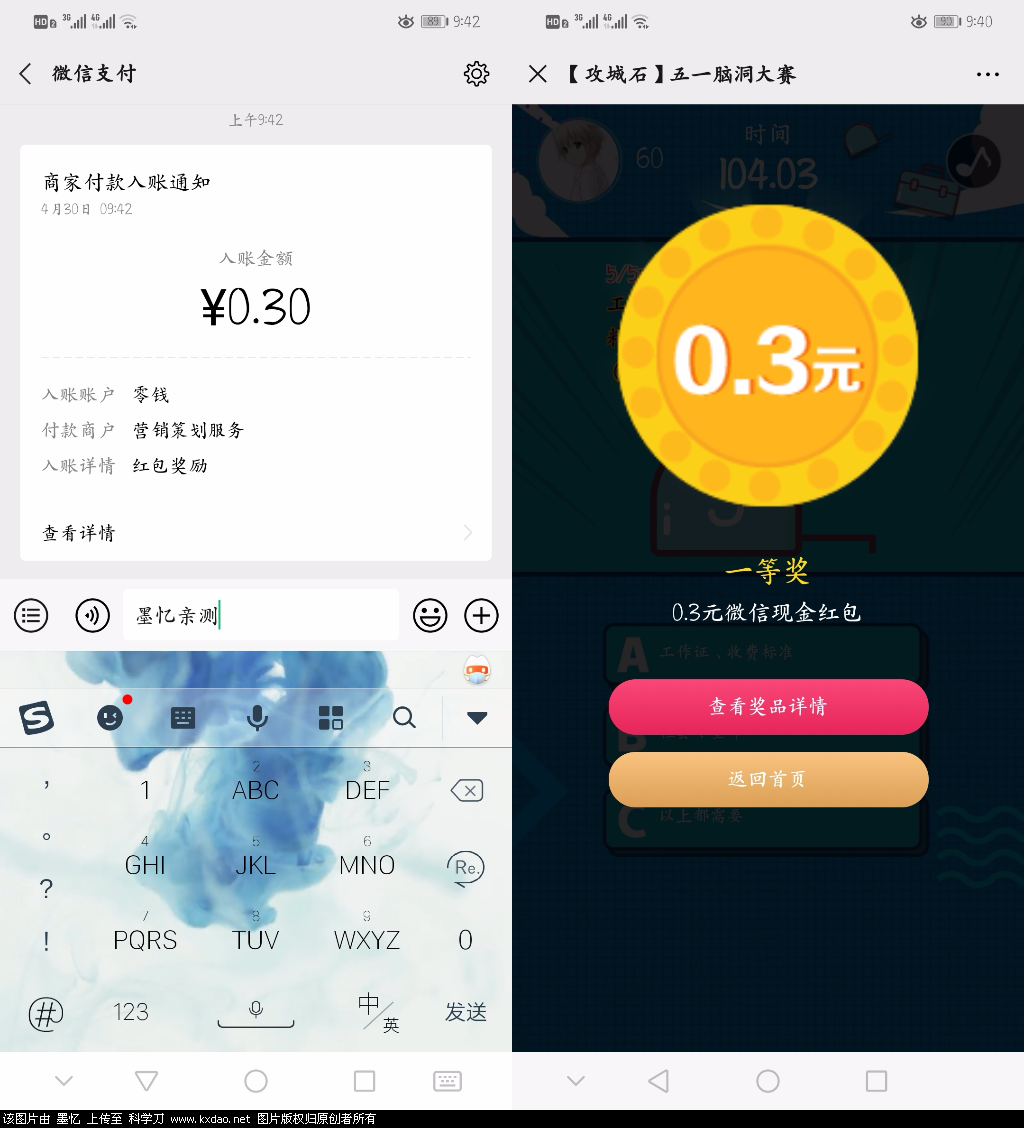Open the service menu list icon

click(31, 615)
